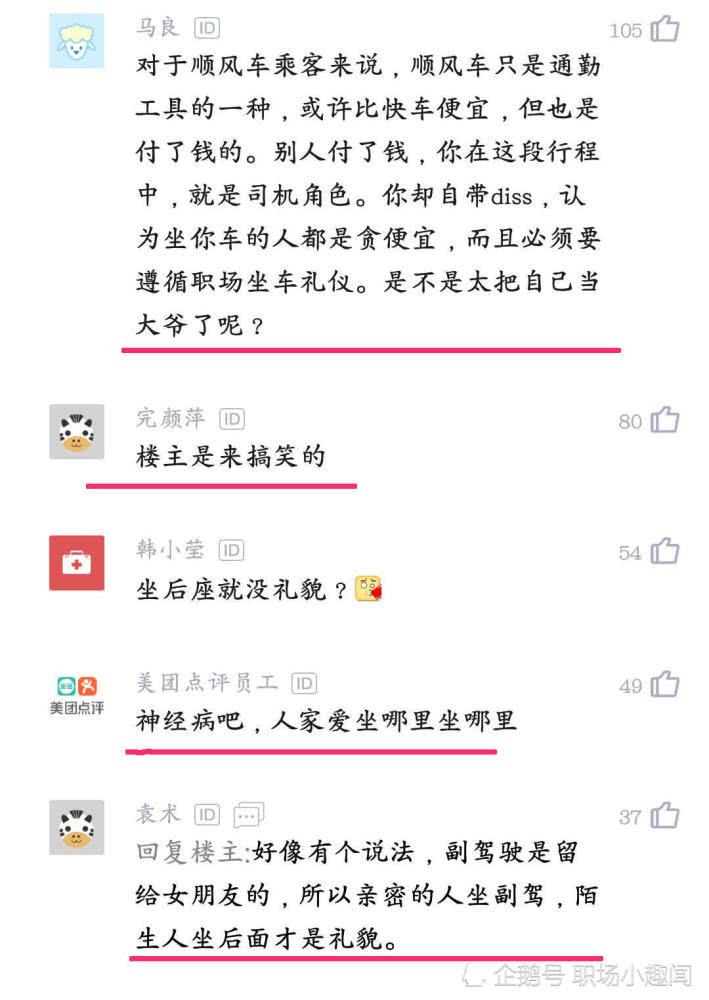Like 韩小莹's comment
The height and width of the screenshot is (1000, 709).
tap(665, 551)
